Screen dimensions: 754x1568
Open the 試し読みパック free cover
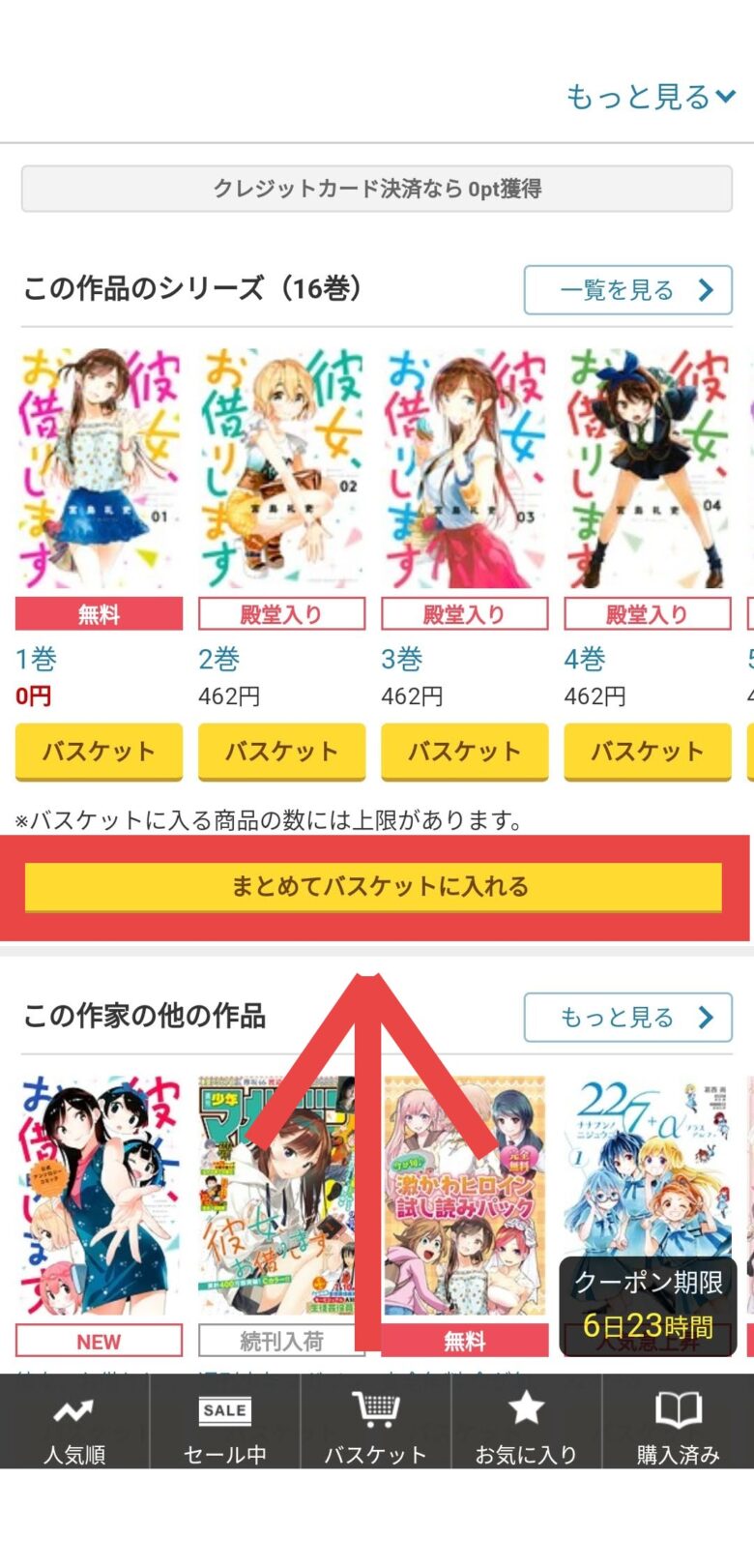(464, 1195)
